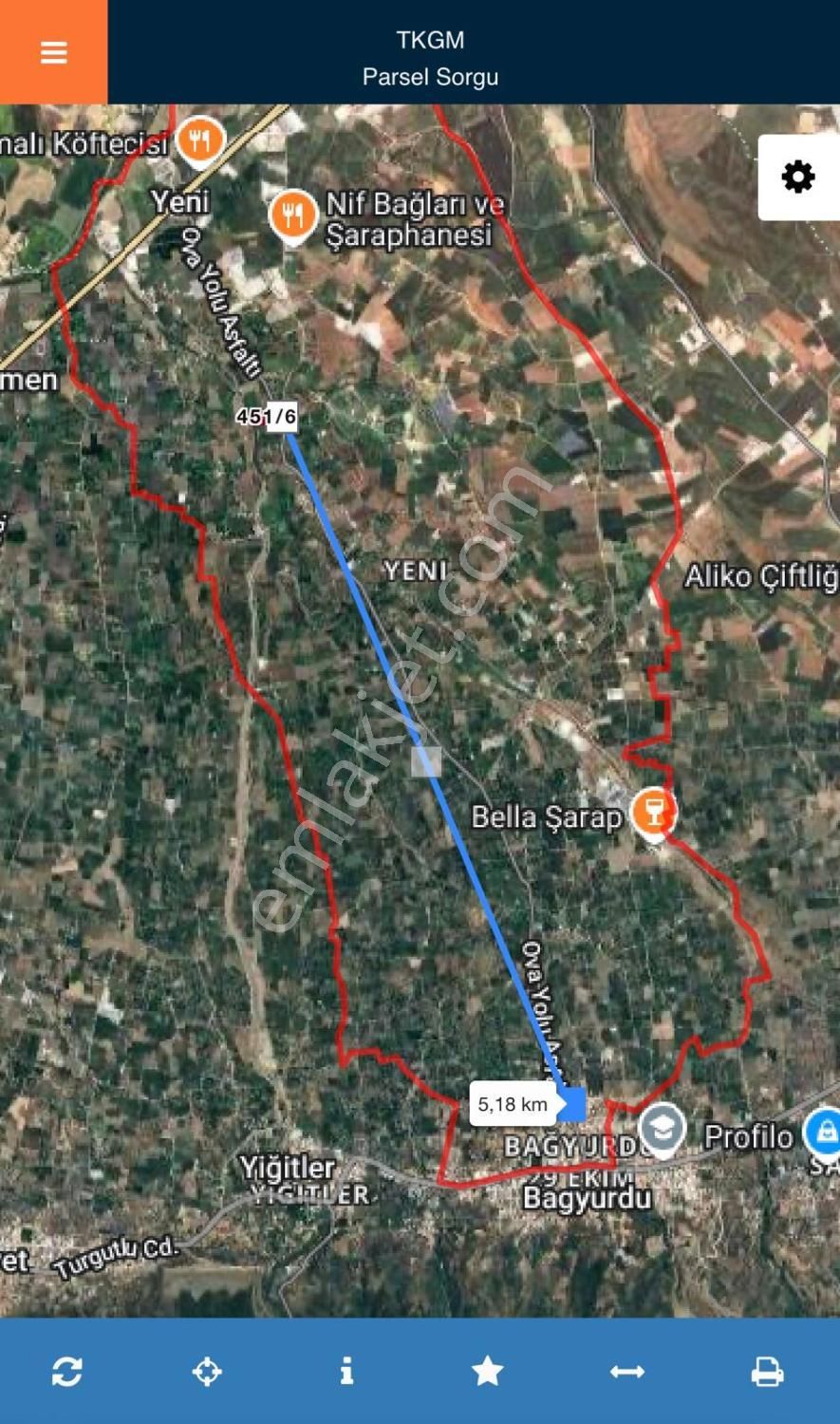Print the current map view

click(x=767, y=1371)
